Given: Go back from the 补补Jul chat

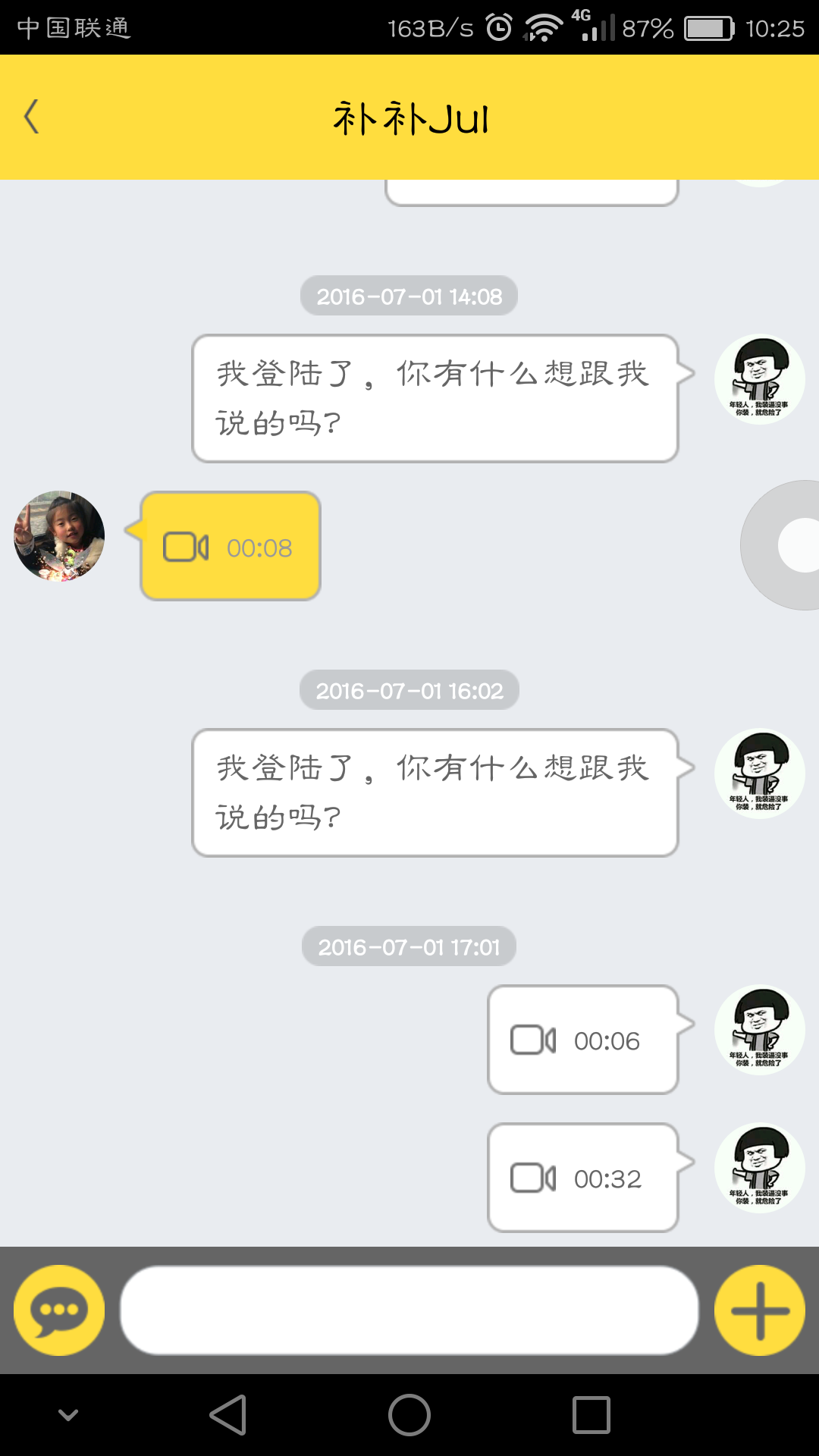Looking at the screenshot, I should [x=32, y=118].
